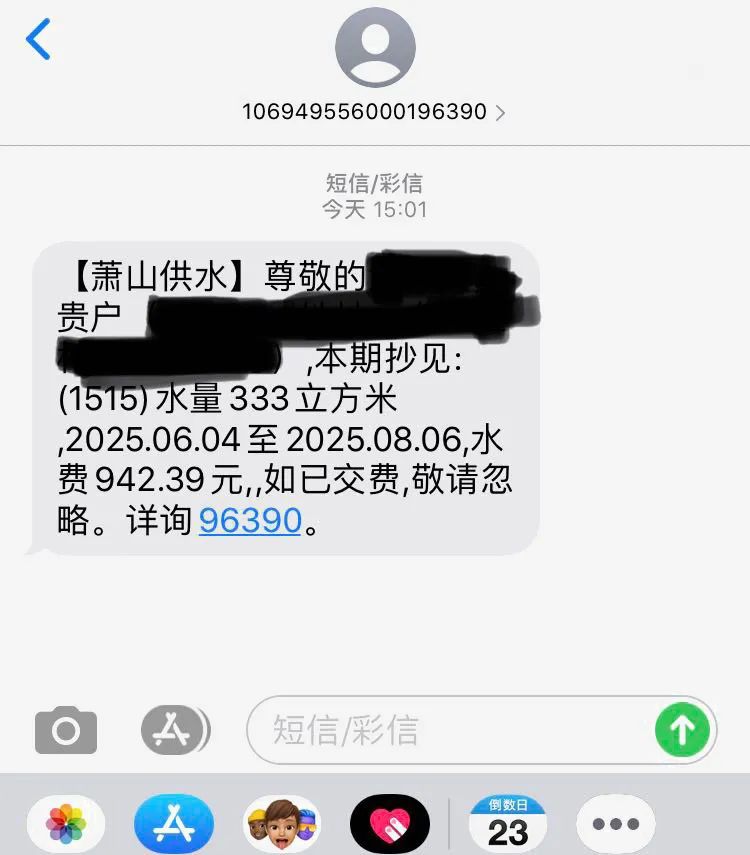750x855 pixels.
Task: Tap the 短信/彩信 message input field
Action: click(x=450, y=730)
